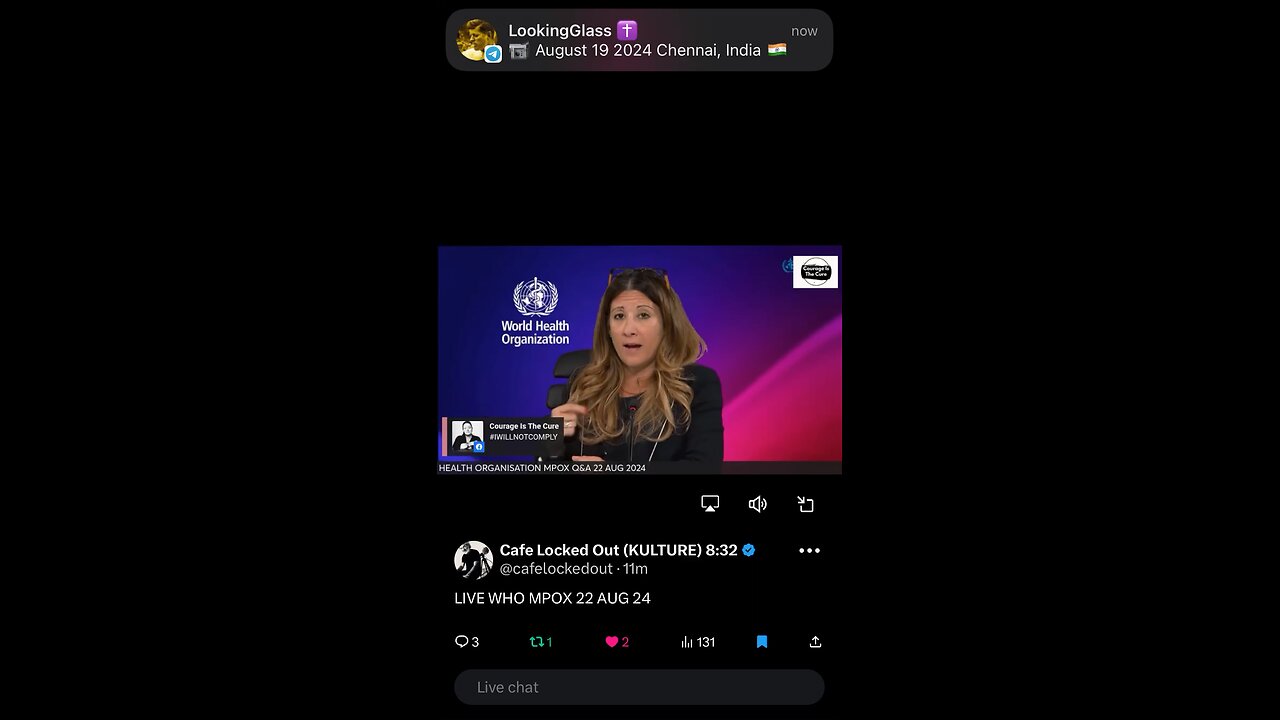This screenshot has height=720, width=1280.
Task: Open the three-dot overflow menu
Action: click(x=809, y=551)
